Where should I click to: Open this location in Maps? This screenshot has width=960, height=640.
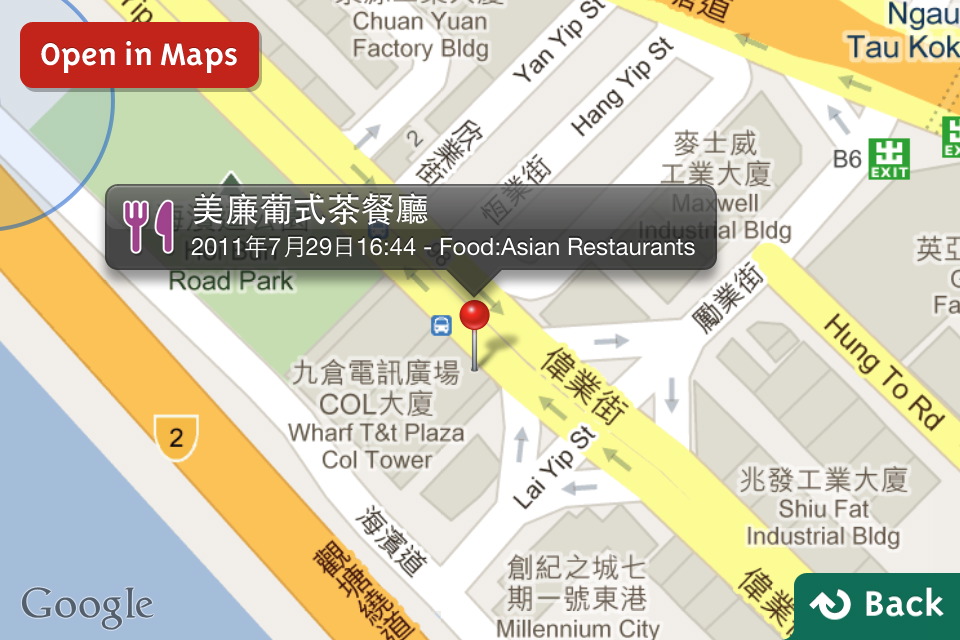tap(139, 54)
